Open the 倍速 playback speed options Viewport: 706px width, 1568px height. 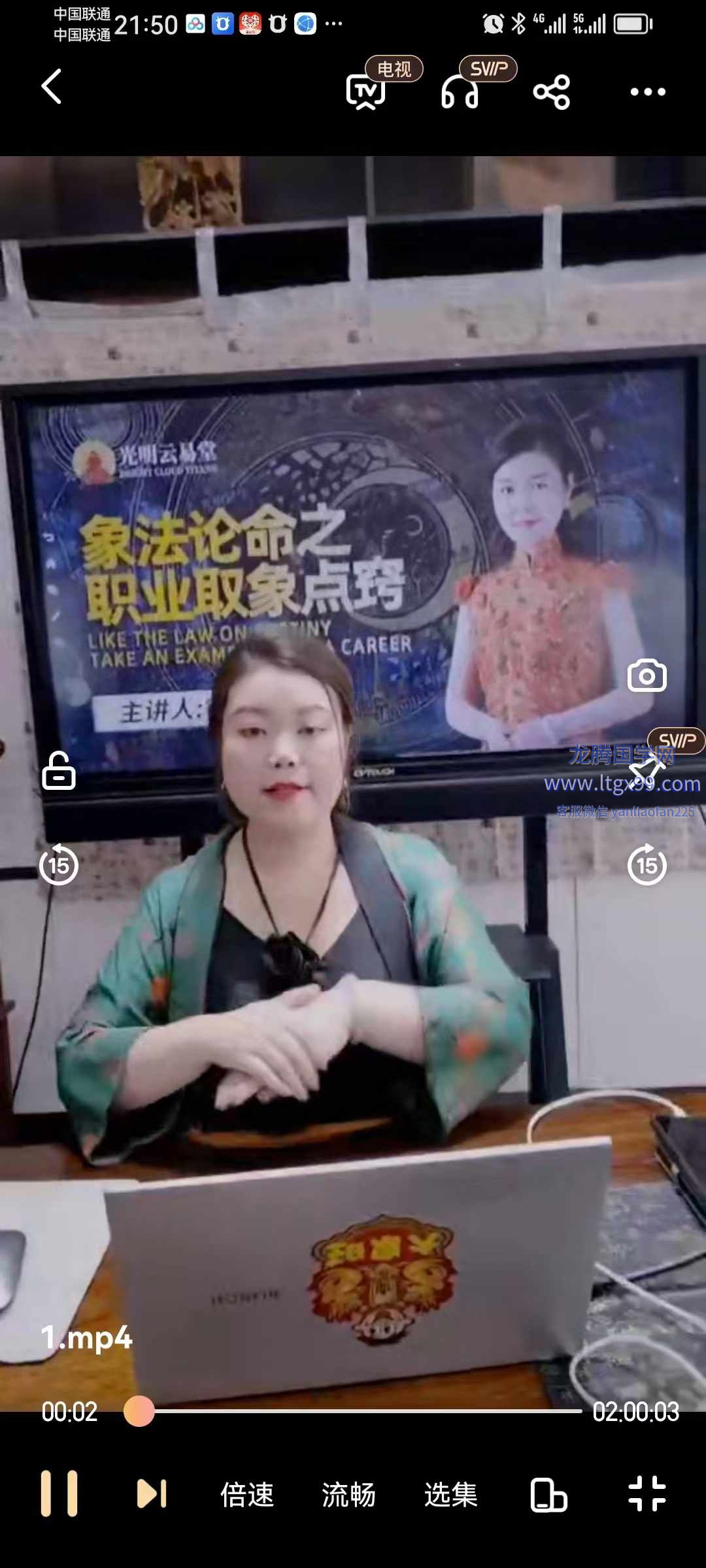pyautogui.click(x=247, y=1495)
